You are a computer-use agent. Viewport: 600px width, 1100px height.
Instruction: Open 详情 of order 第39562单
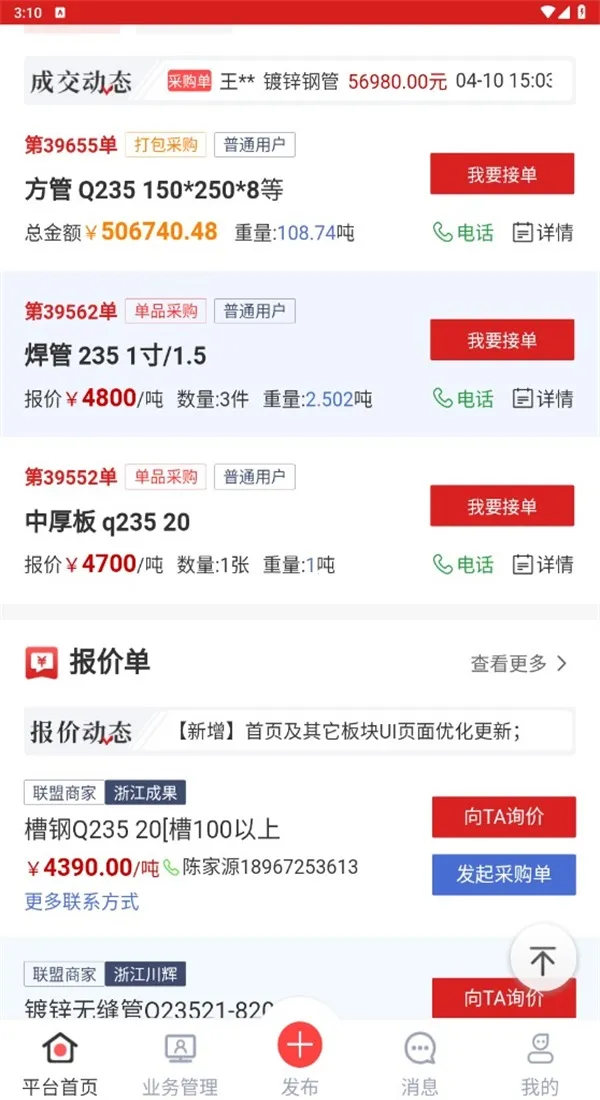543,399
